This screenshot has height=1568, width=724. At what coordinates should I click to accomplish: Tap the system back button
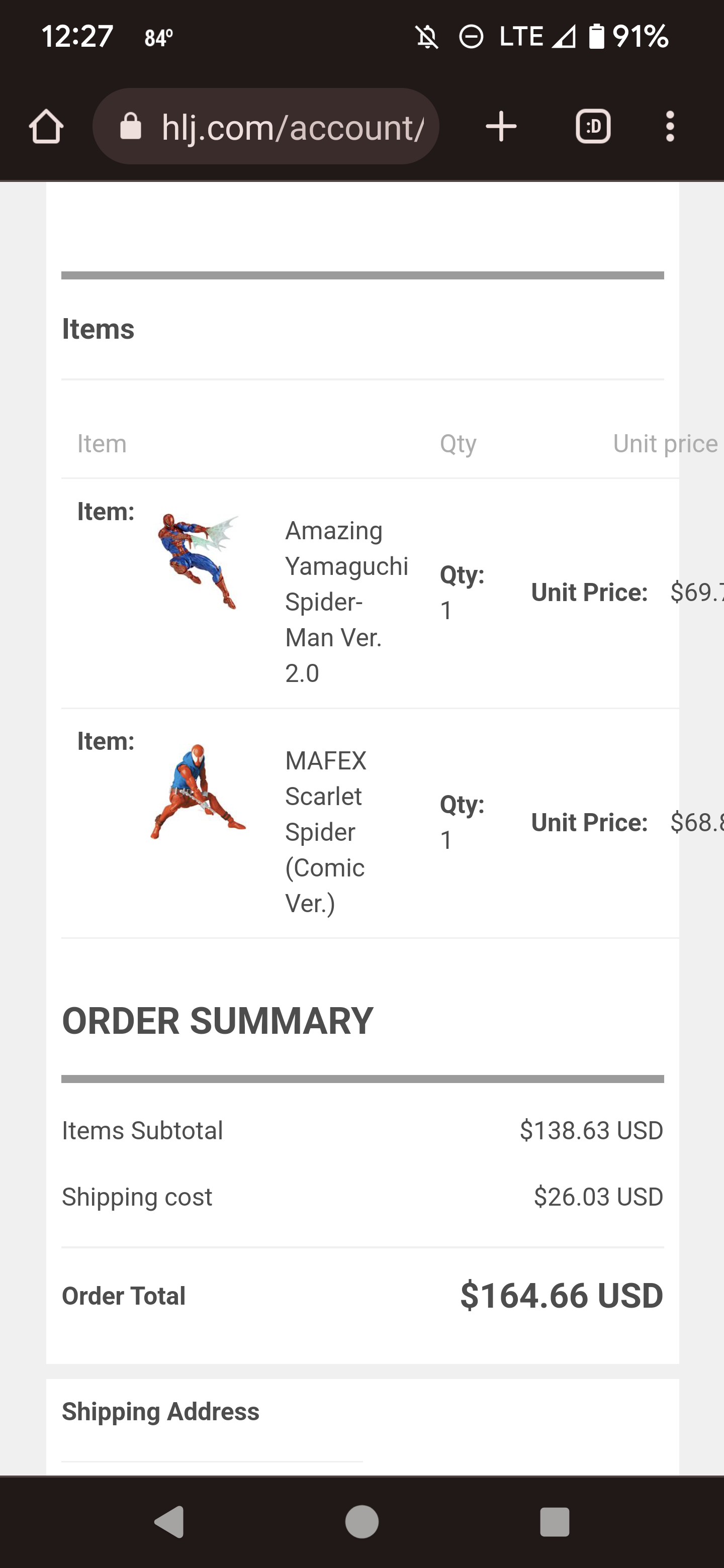pos(169,1522)
